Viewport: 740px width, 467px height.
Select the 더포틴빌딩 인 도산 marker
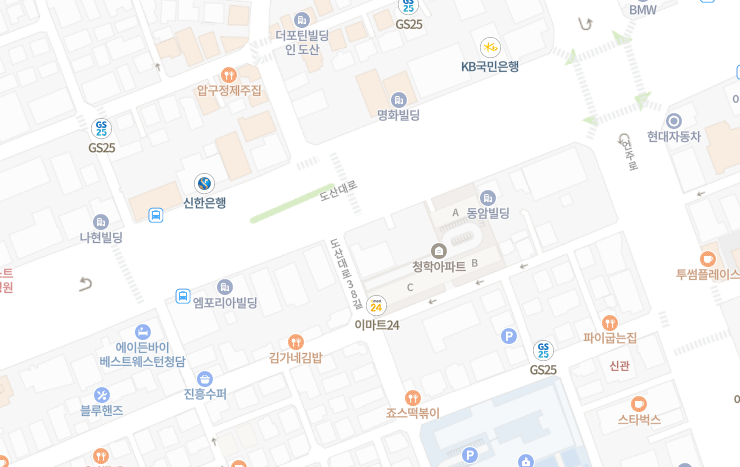click(x=302, y=20)
